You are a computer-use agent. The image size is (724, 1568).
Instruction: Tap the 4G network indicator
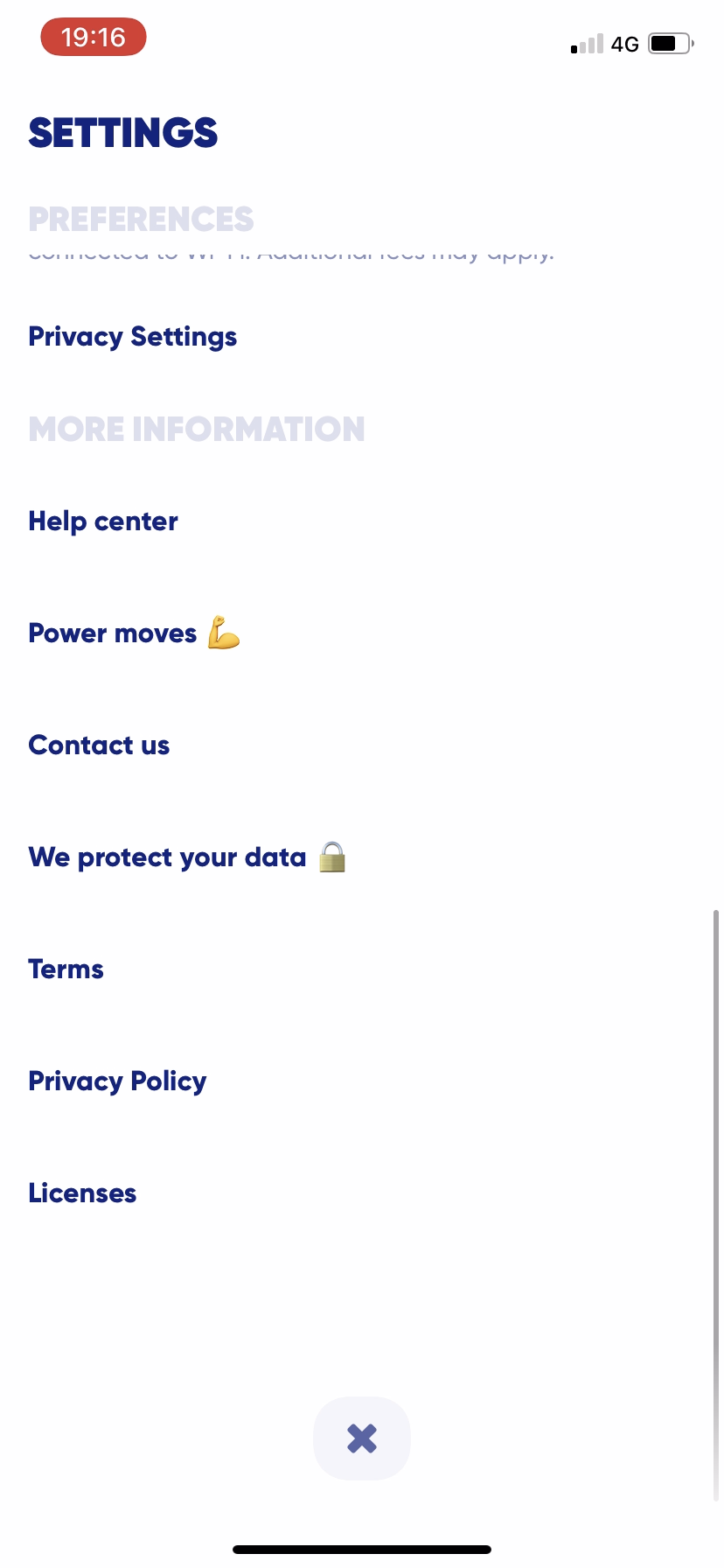[x=624, y=43]
